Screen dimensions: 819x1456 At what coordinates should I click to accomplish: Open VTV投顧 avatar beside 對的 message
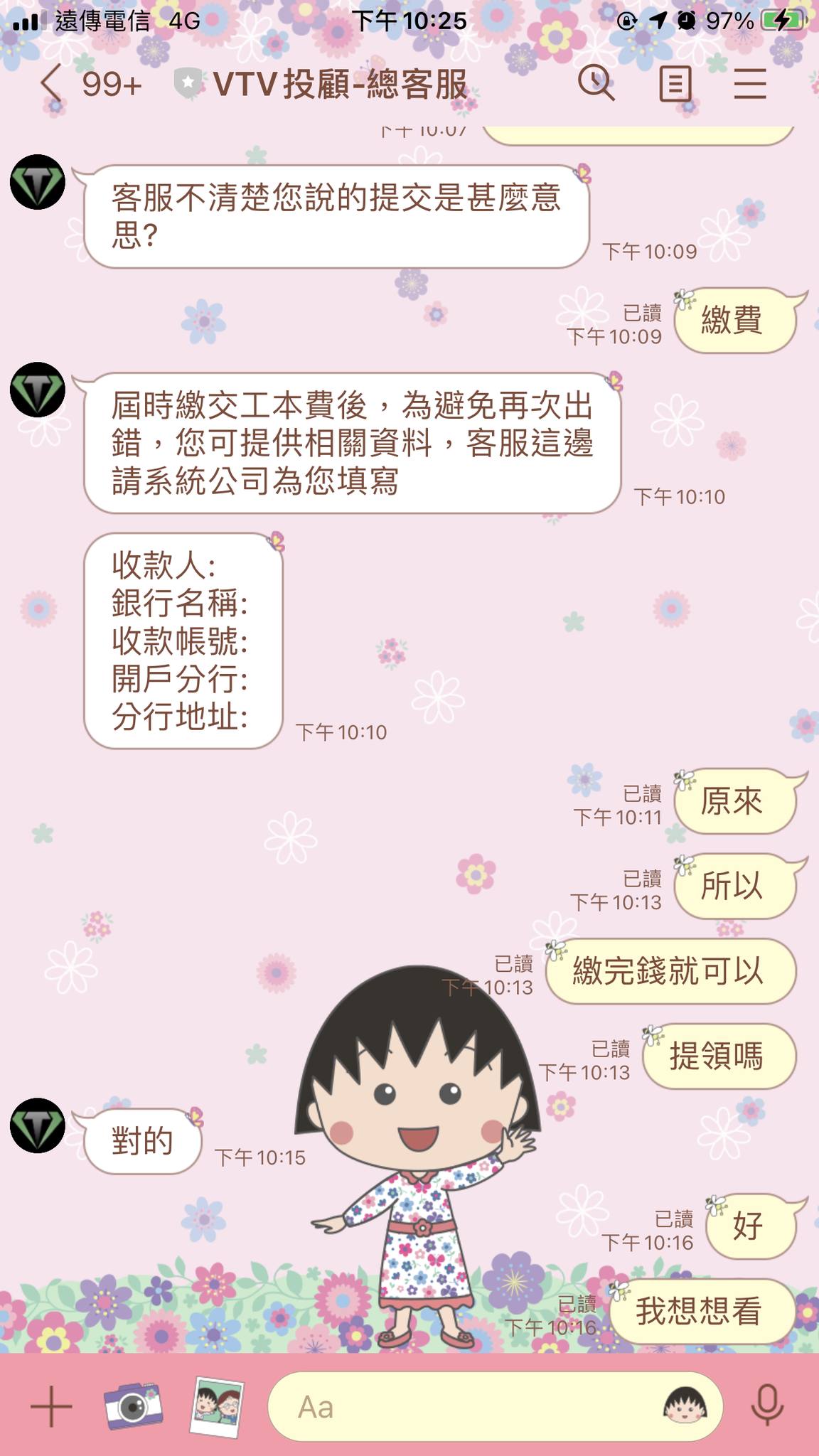tap(38, 1125)
